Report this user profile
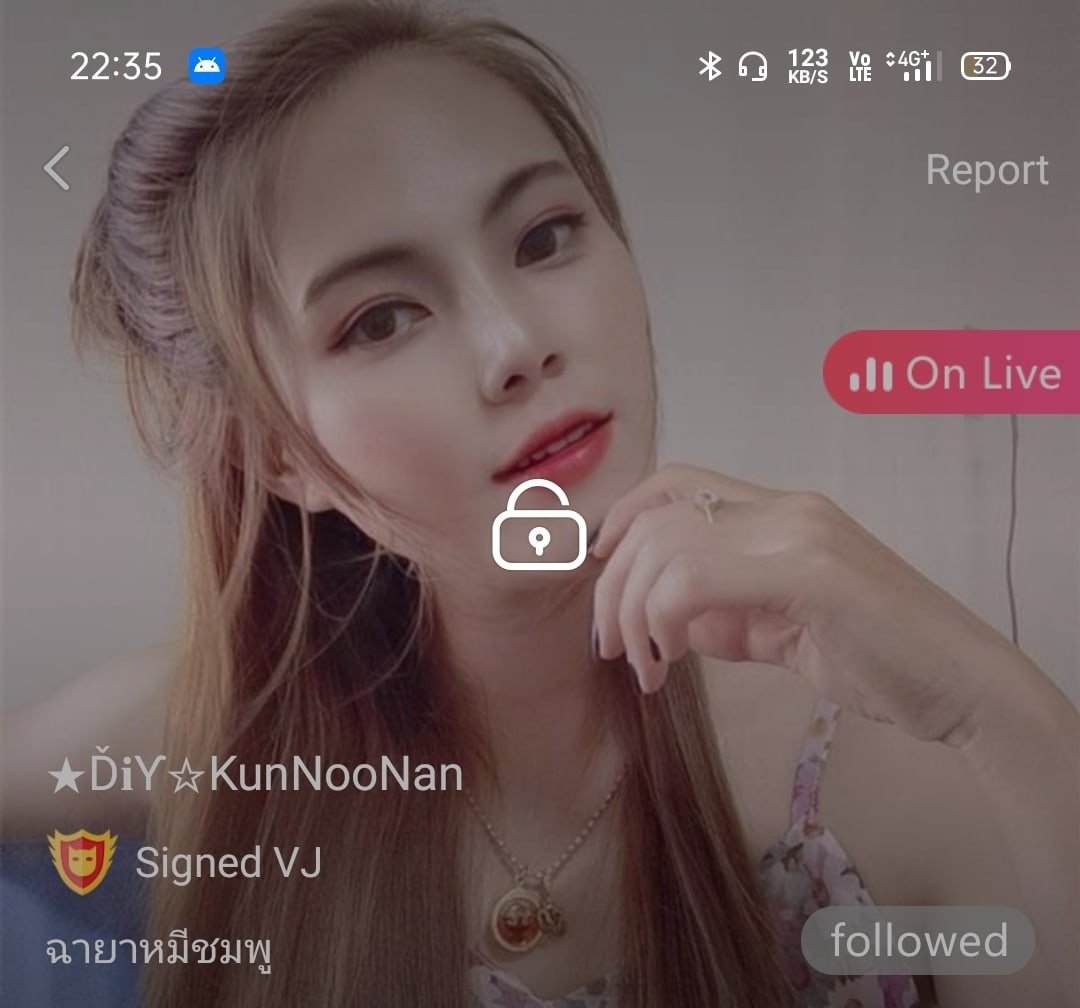 pos(986,170)
